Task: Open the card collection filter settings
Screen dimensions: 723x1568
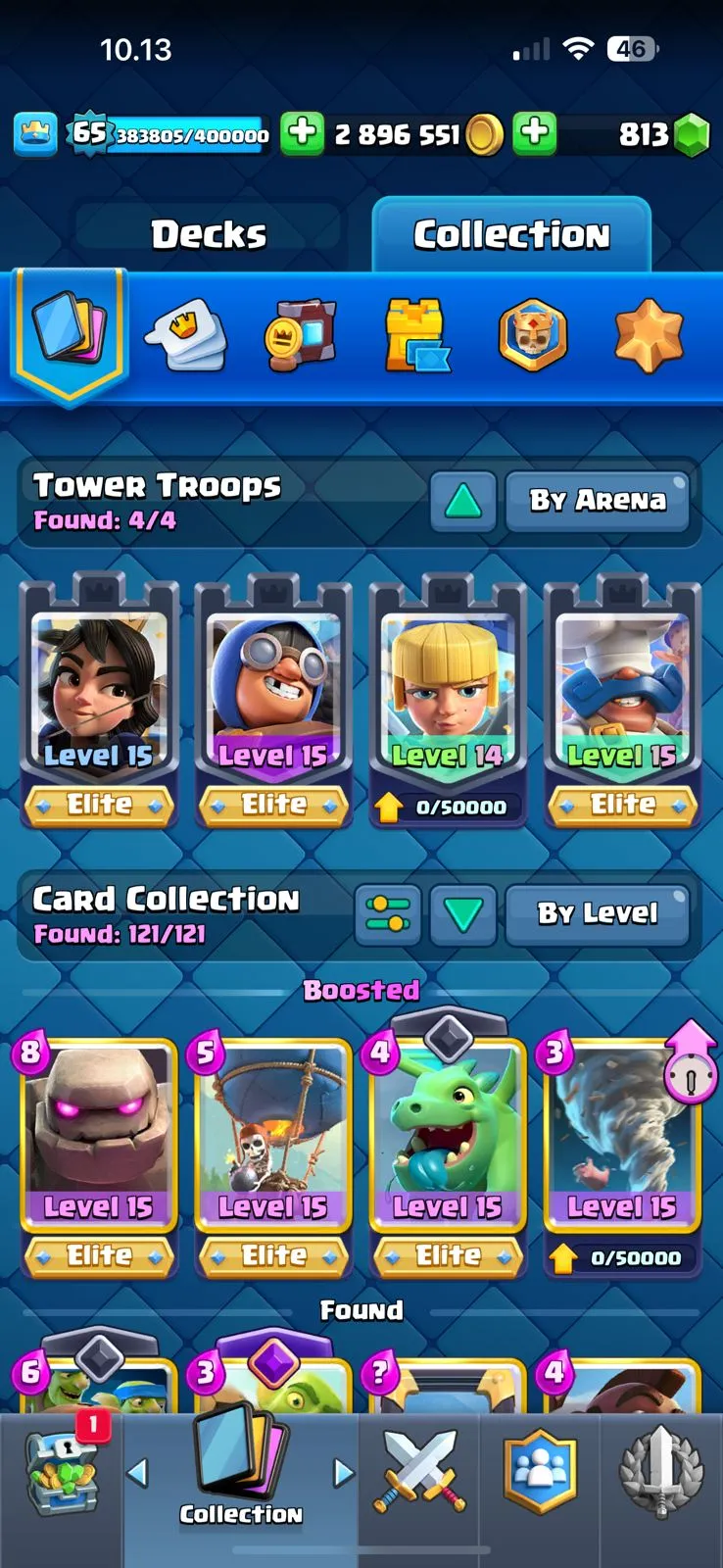Action: click(388, 914)
